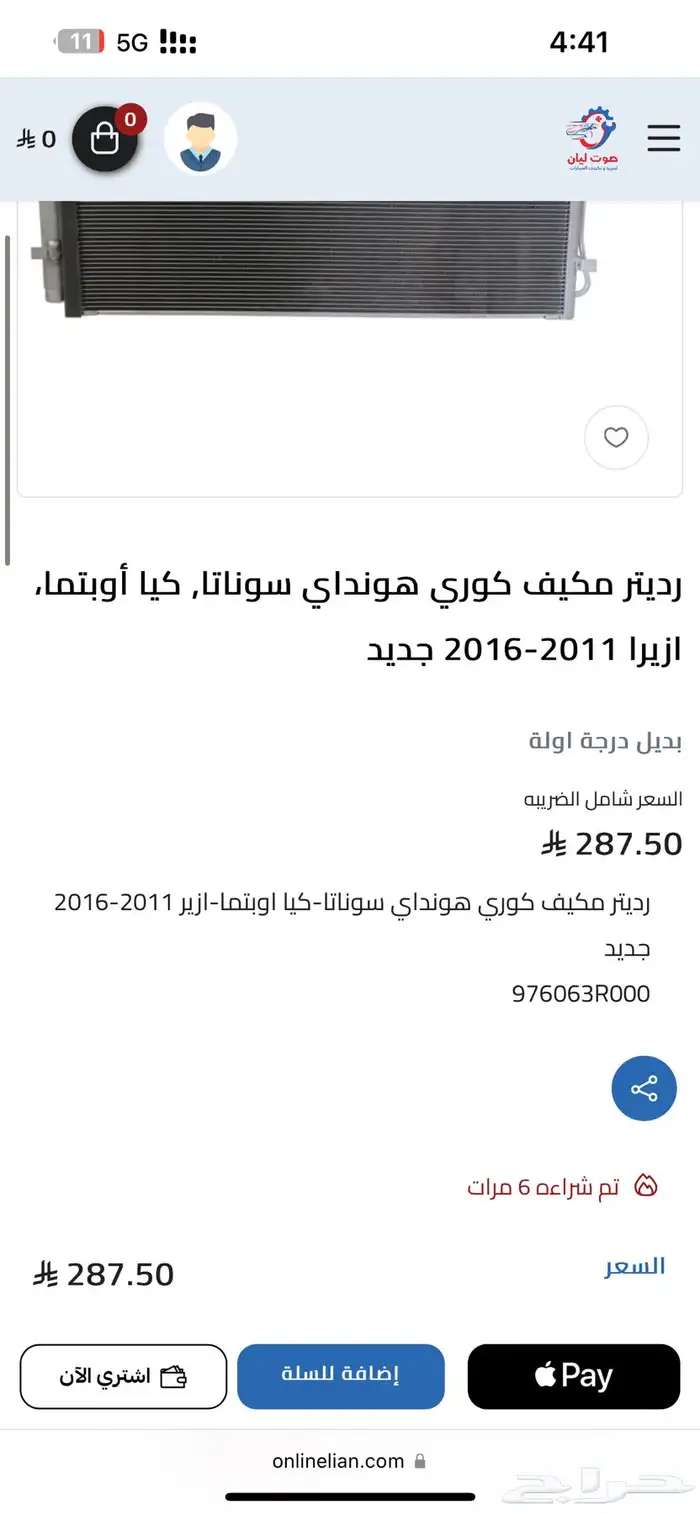Open the shopping cart

pyautogui.click(x=104, y=139)
